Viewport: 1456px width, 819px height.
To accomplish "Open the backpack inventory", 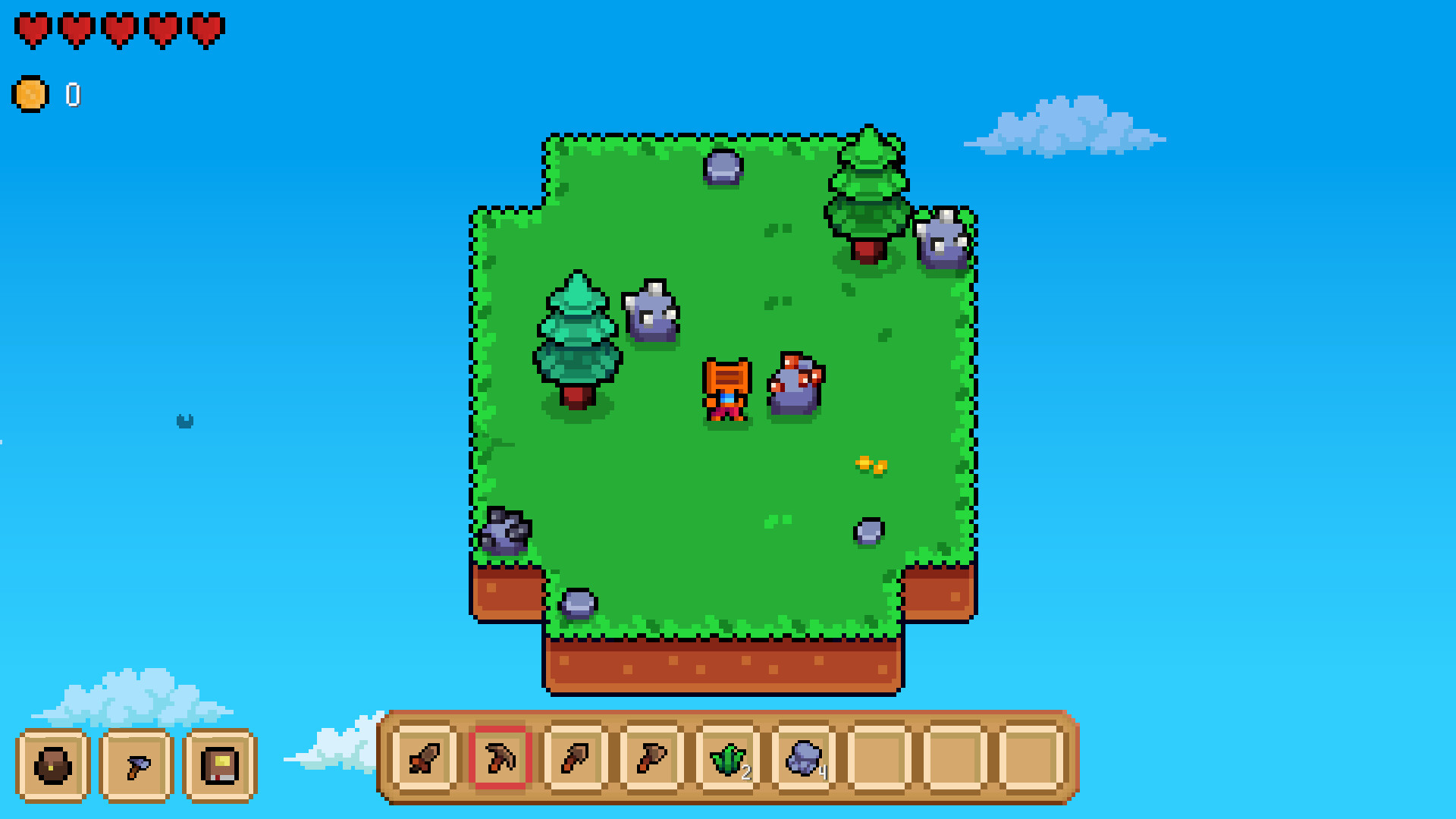I will pyautogui.click(x=53, y=764).
